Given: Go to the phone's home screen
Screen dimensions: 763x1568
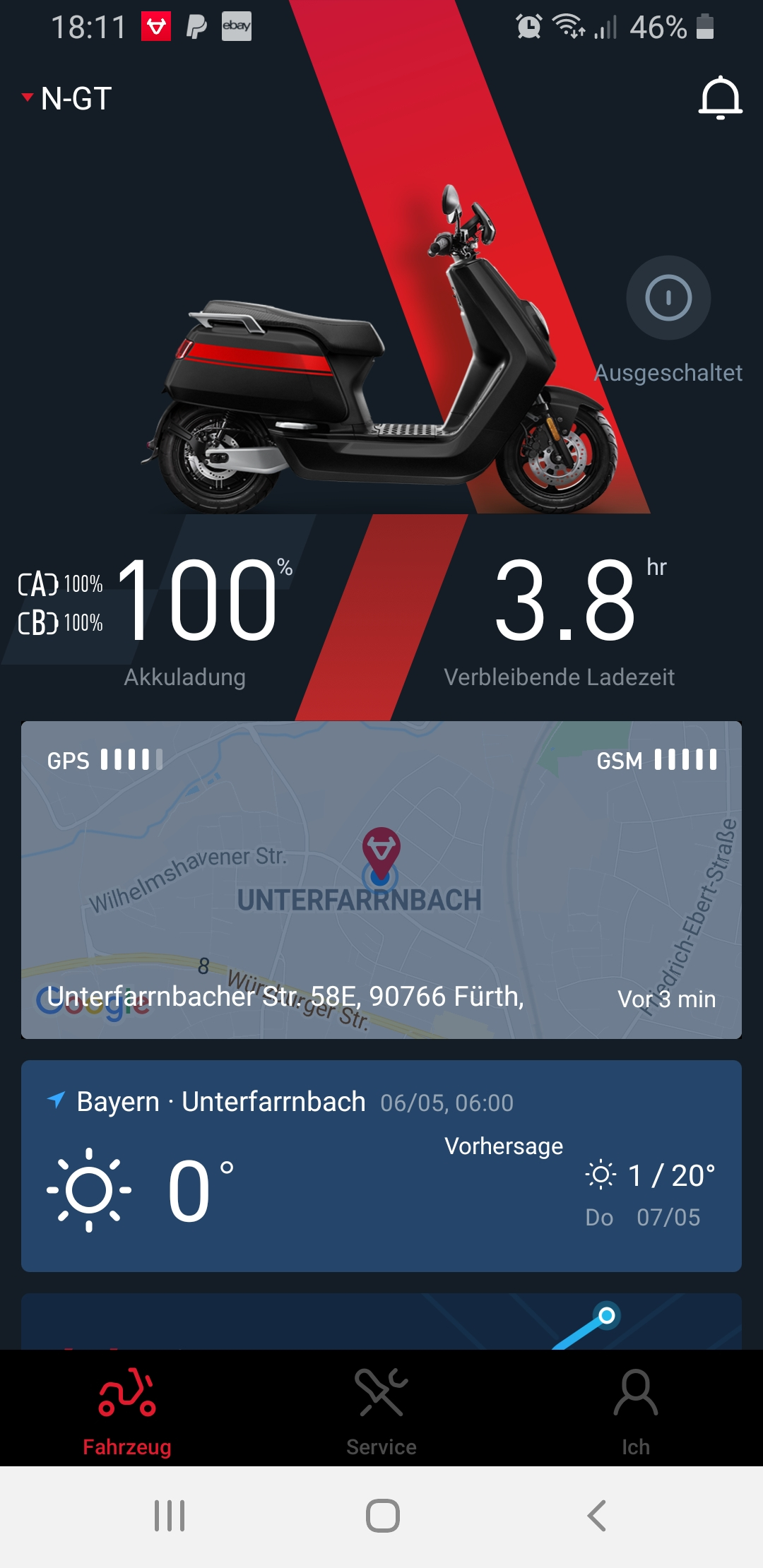Looking at the screenshot, I should (382, 1515).
